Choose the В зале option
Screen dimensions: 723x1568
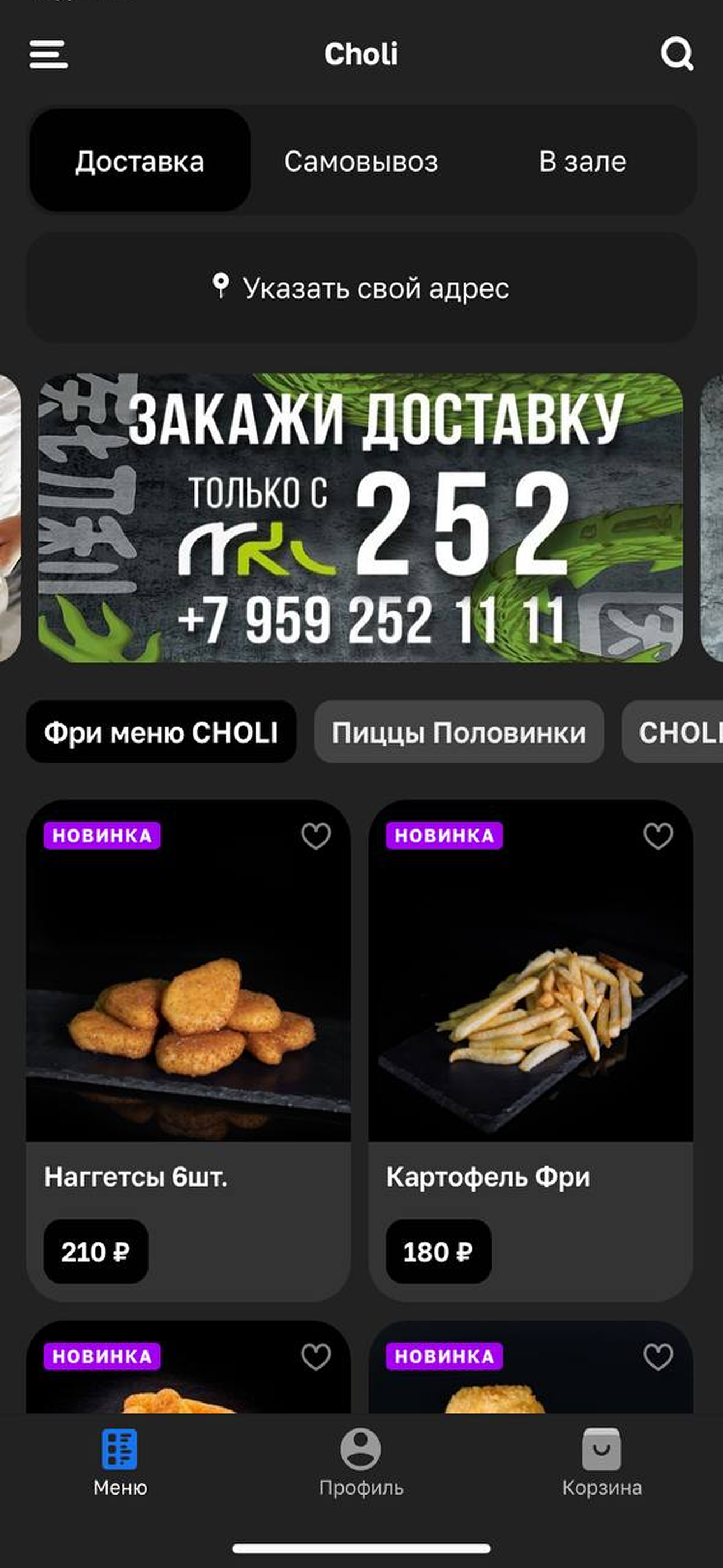click(582, 162)
